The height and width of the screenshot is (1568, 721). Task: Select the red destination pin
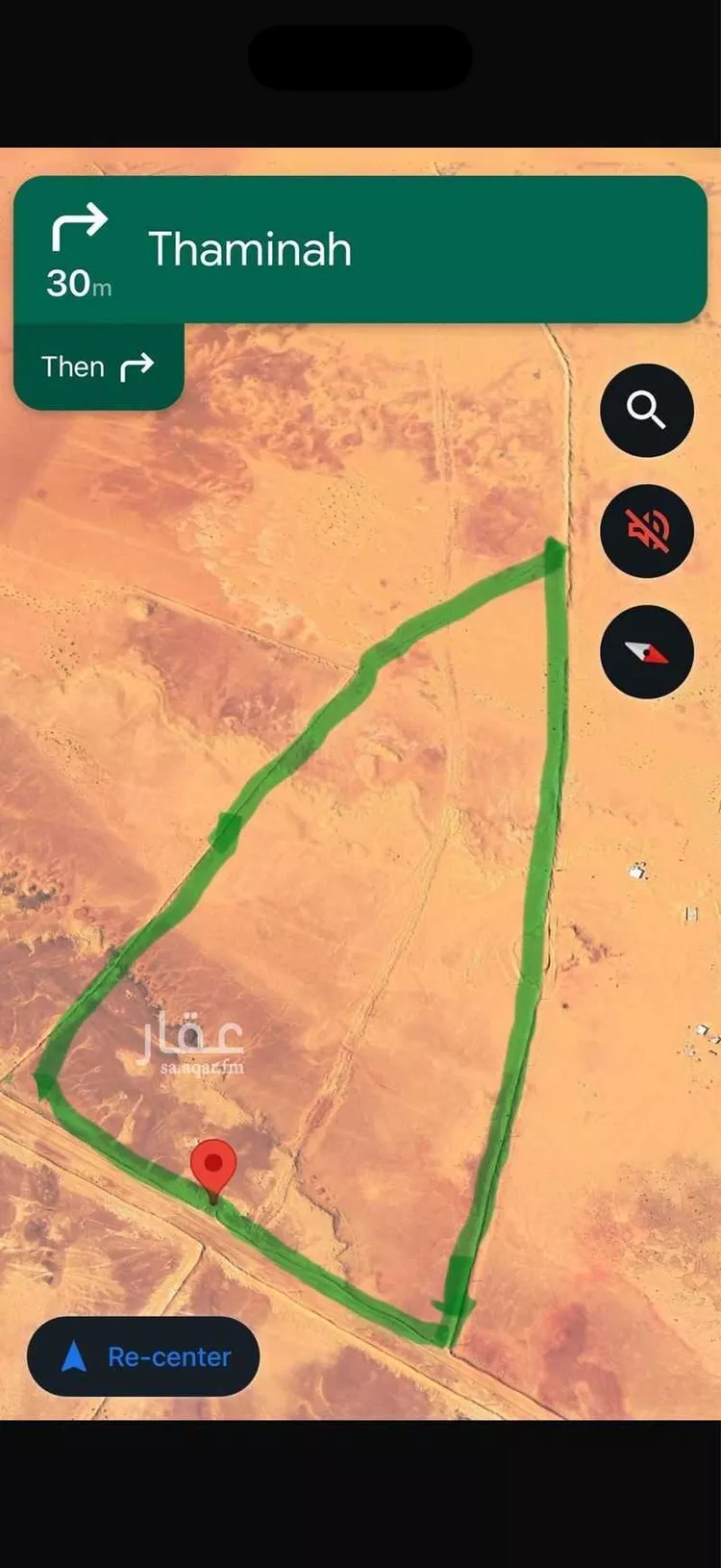coord(213,1171)
